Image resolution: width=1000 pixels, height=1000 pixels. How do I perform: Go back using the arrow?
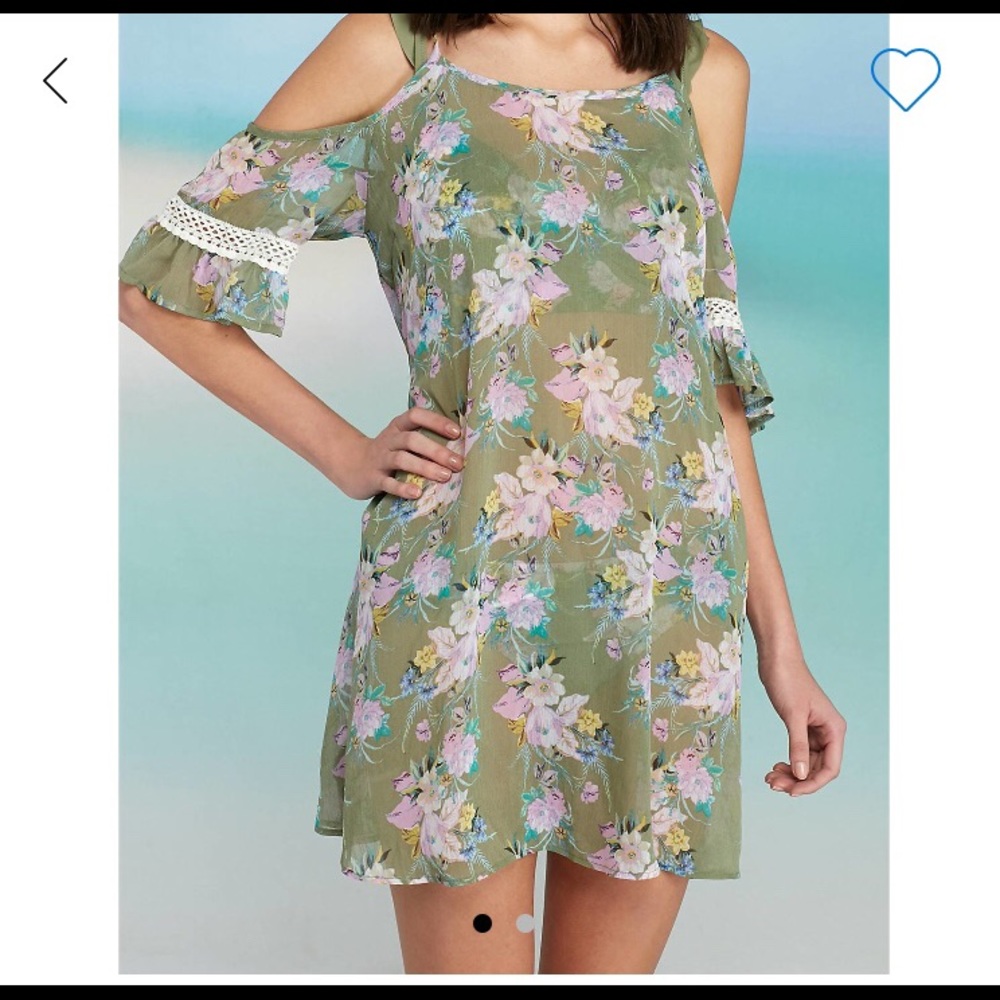pyautogui.click(x=55, y=81)
